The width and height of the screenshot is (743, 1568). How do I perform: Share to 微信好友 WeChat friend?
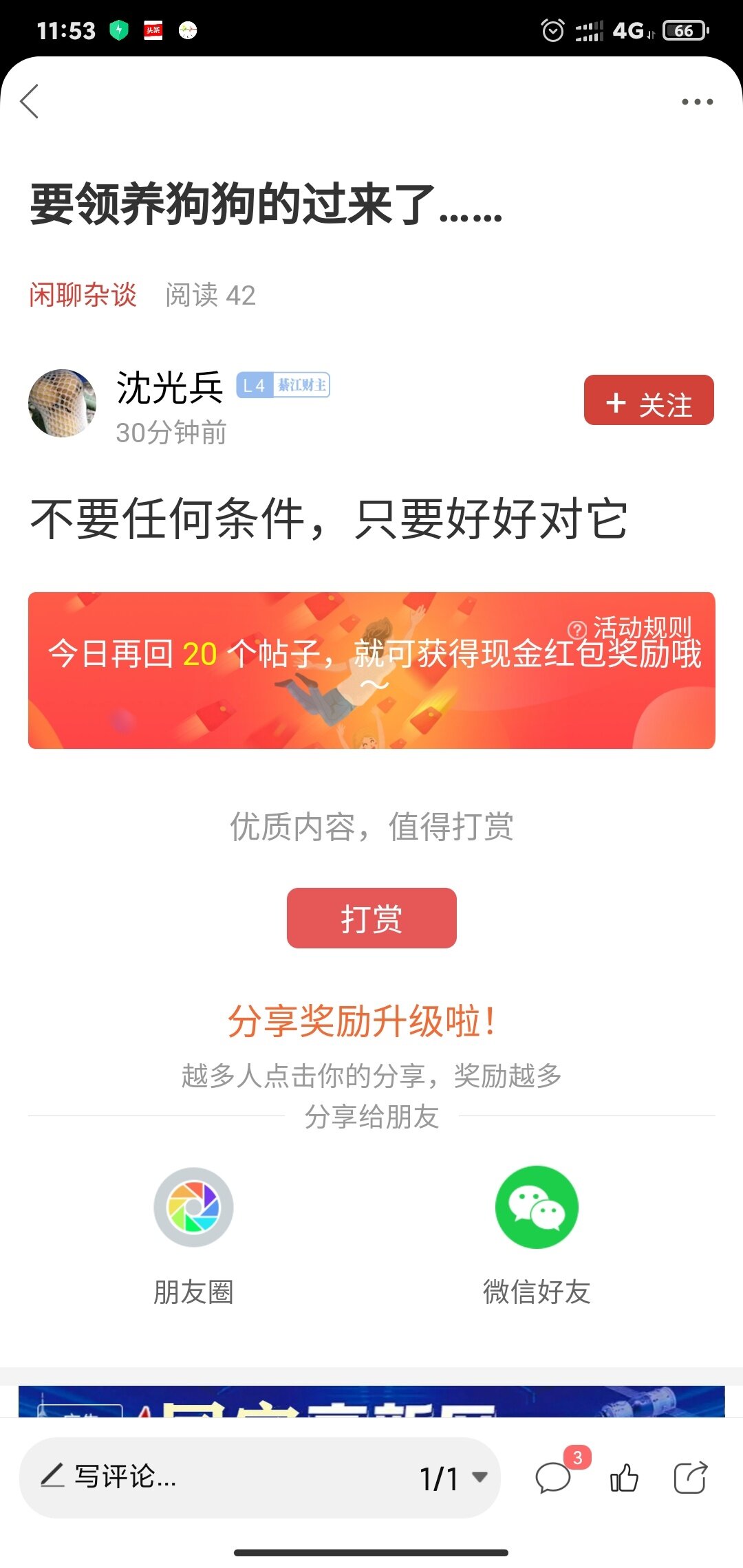tap(537, 1207)
